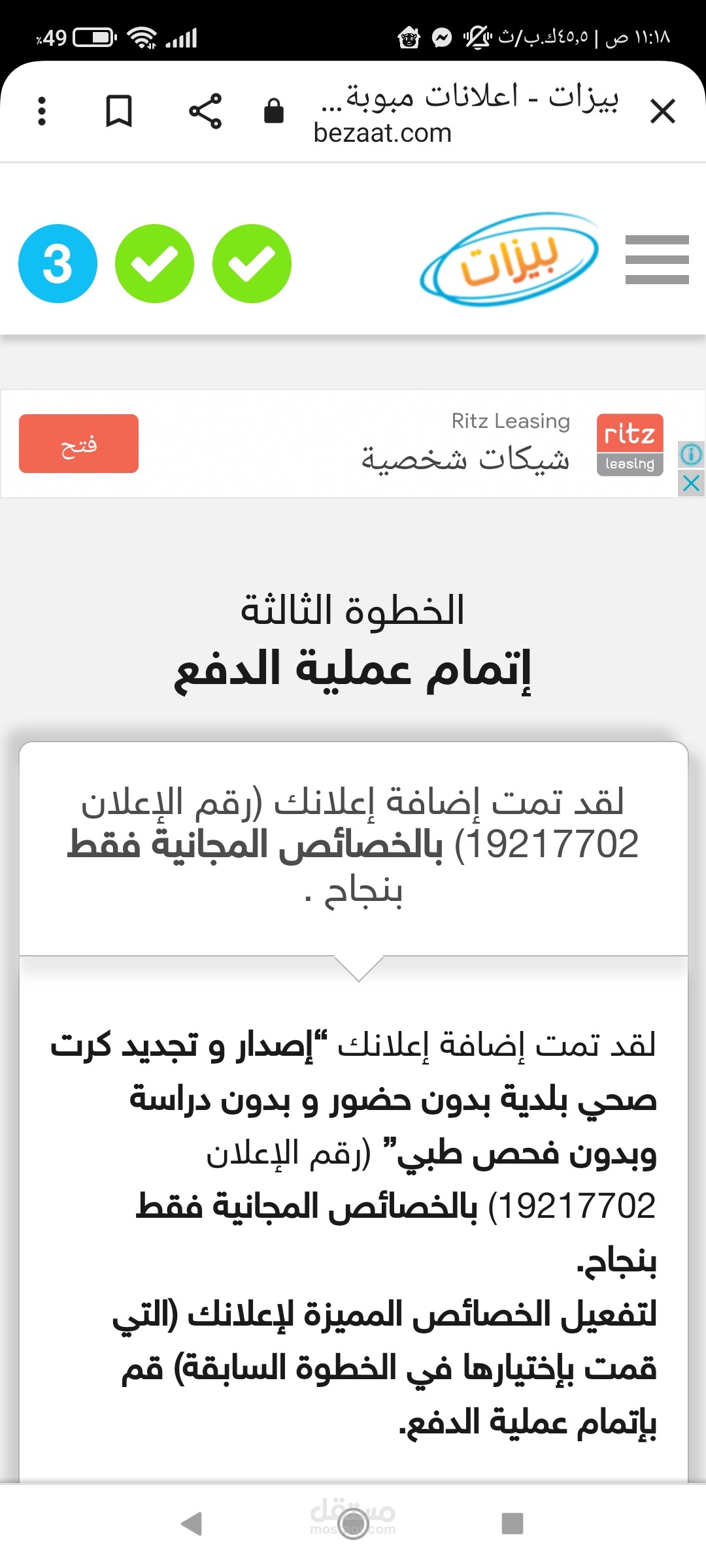Open the ad info icon
706x1568 pixels.
coord(691,454)
